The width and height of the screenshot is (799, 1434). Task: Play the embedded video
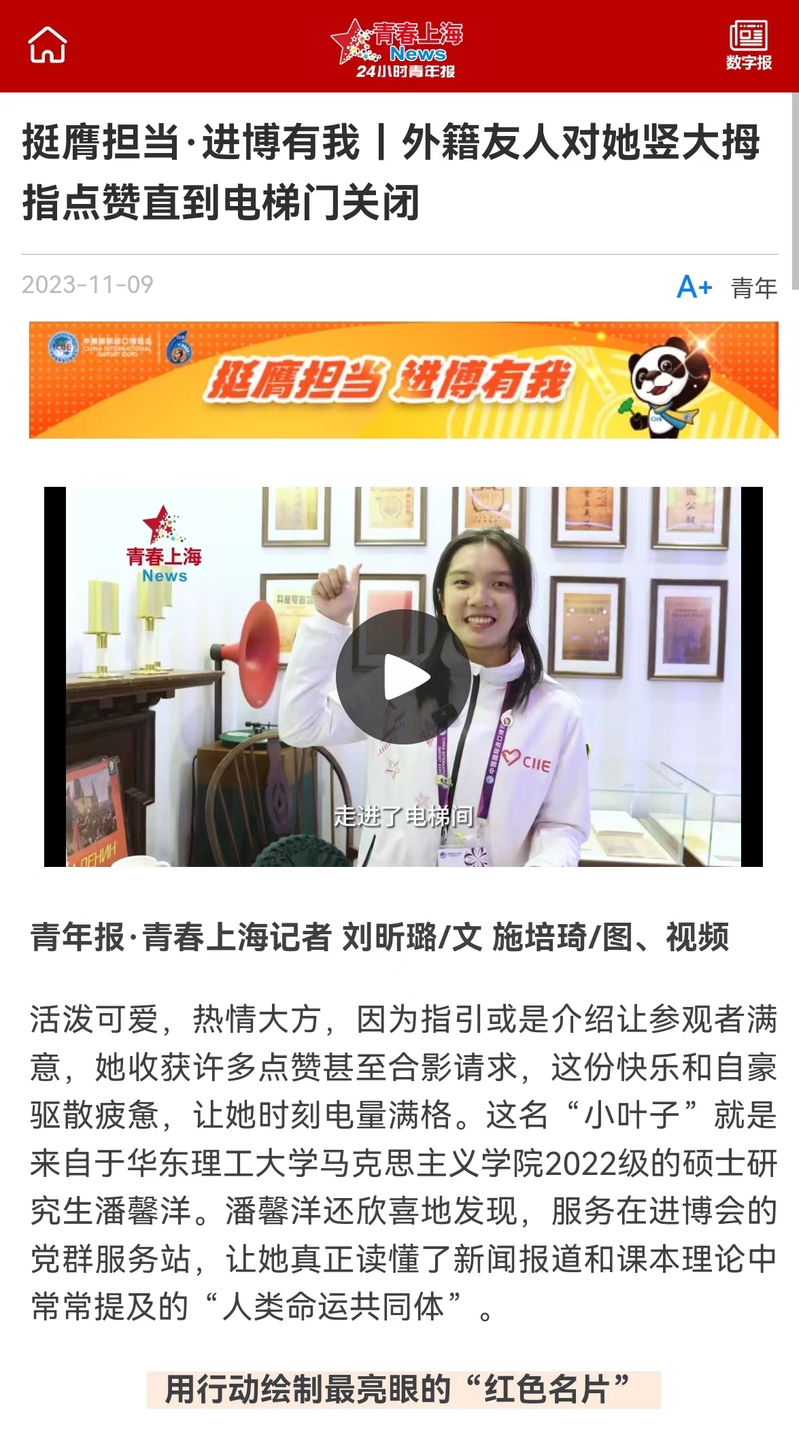tap(403, 677)
